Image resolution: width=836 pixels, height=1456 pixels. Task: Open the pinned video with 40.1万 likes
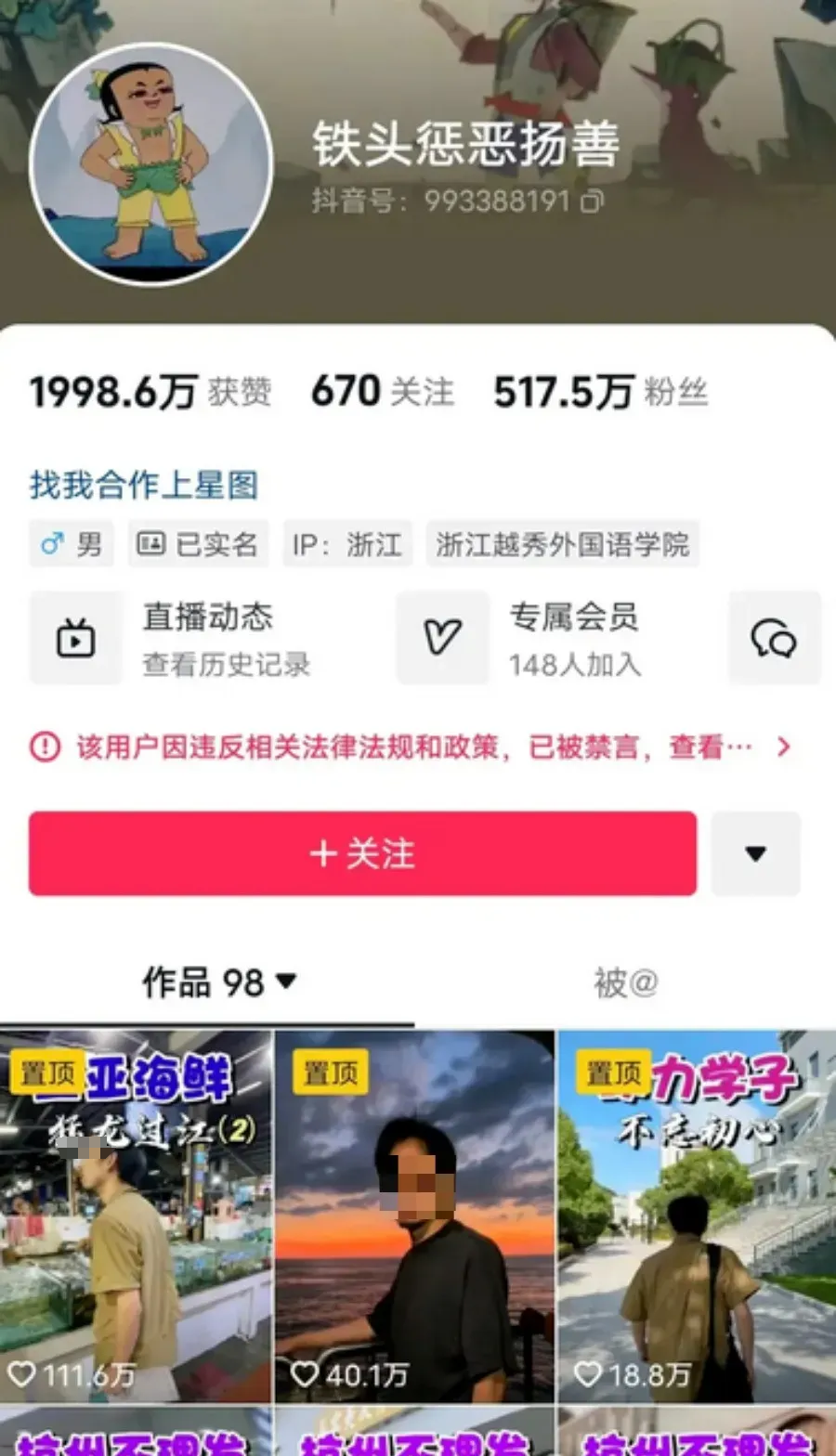click(x=414, y=1216)
